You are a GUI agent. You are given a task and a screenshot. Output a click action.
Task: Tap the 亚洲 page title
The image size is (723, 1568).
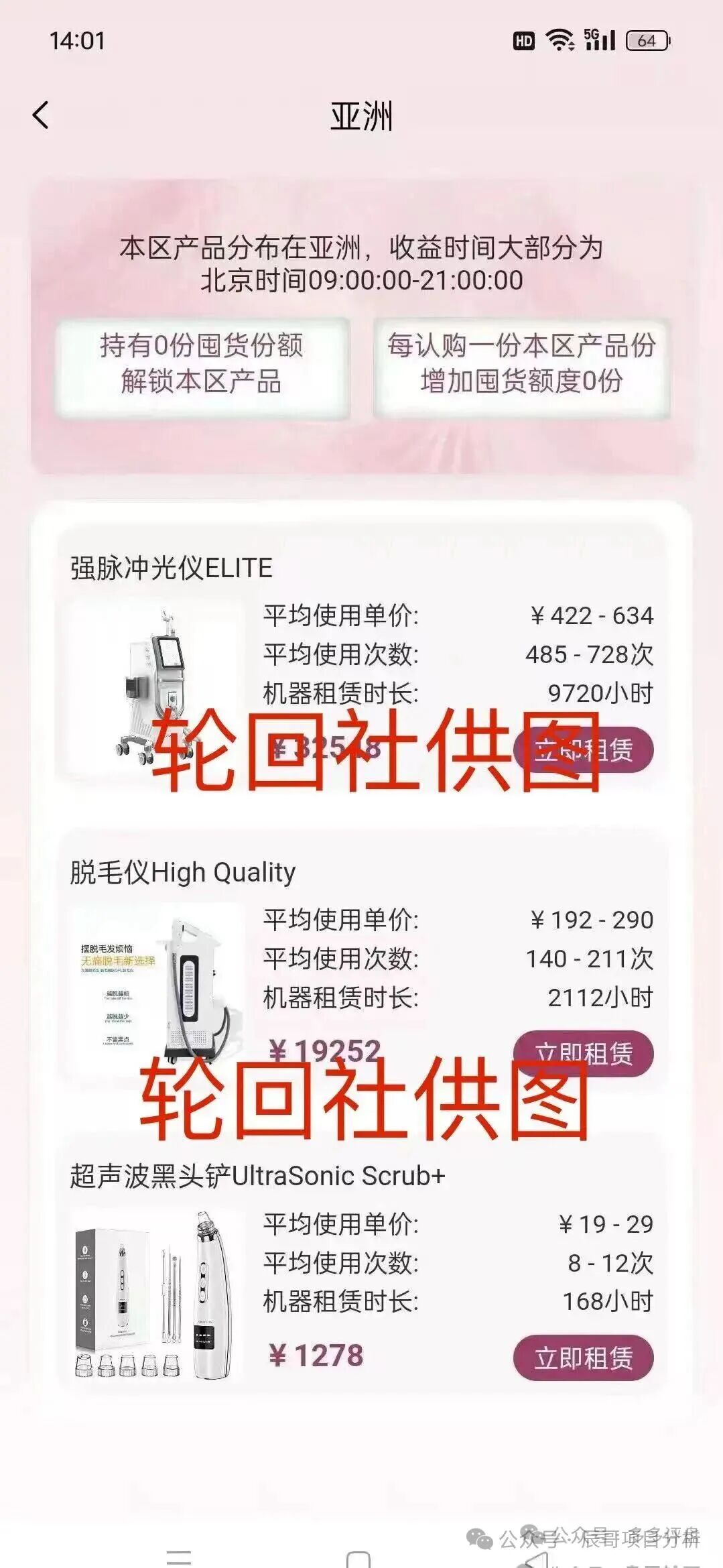(362, 113)
